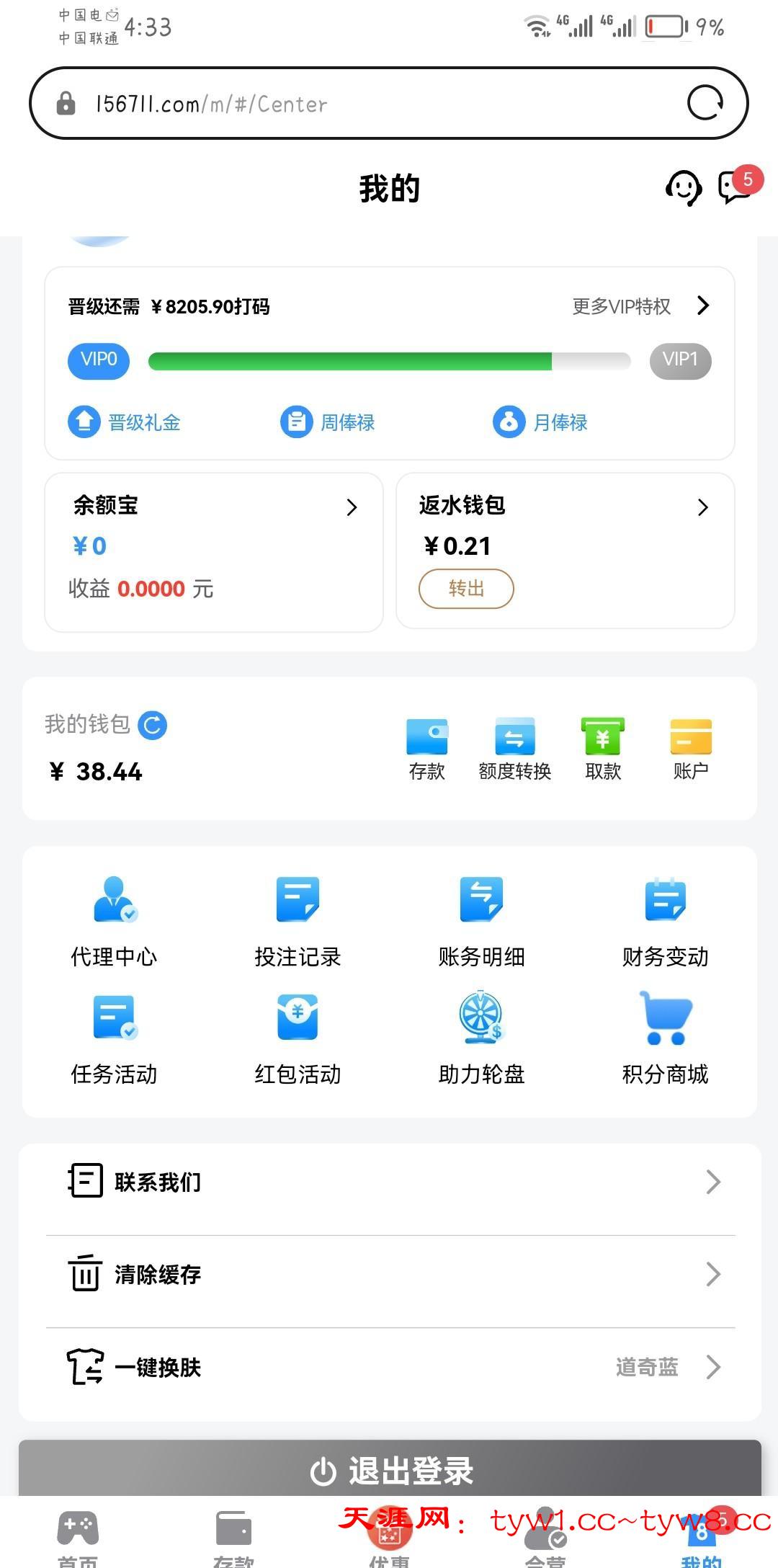Tap the browser address bar
Viewport: 778px width, 1568px height.
(x=360, y=104)
